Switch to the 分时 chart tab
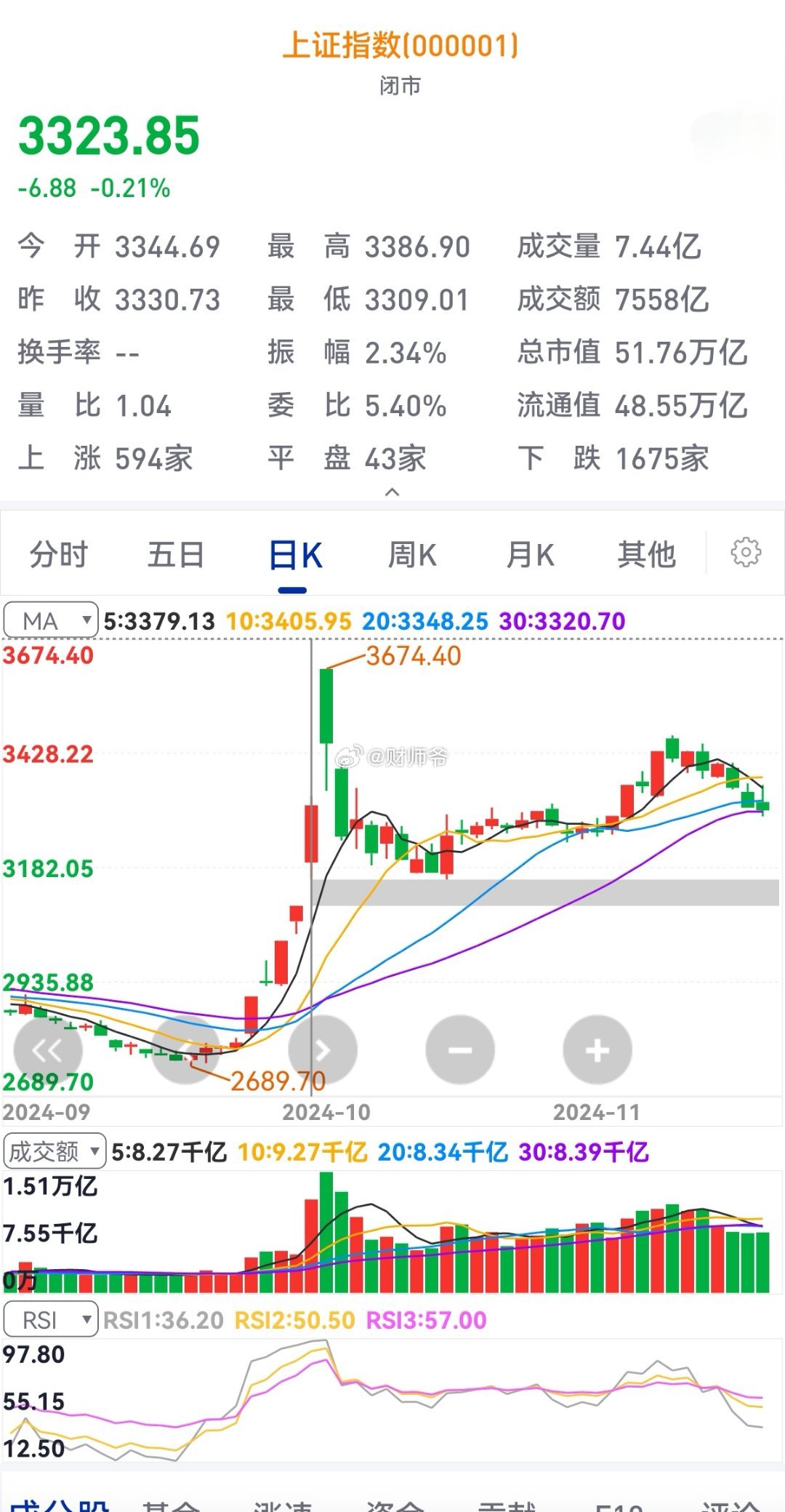This screenshot has height=1512, width=785. point(58,555)
